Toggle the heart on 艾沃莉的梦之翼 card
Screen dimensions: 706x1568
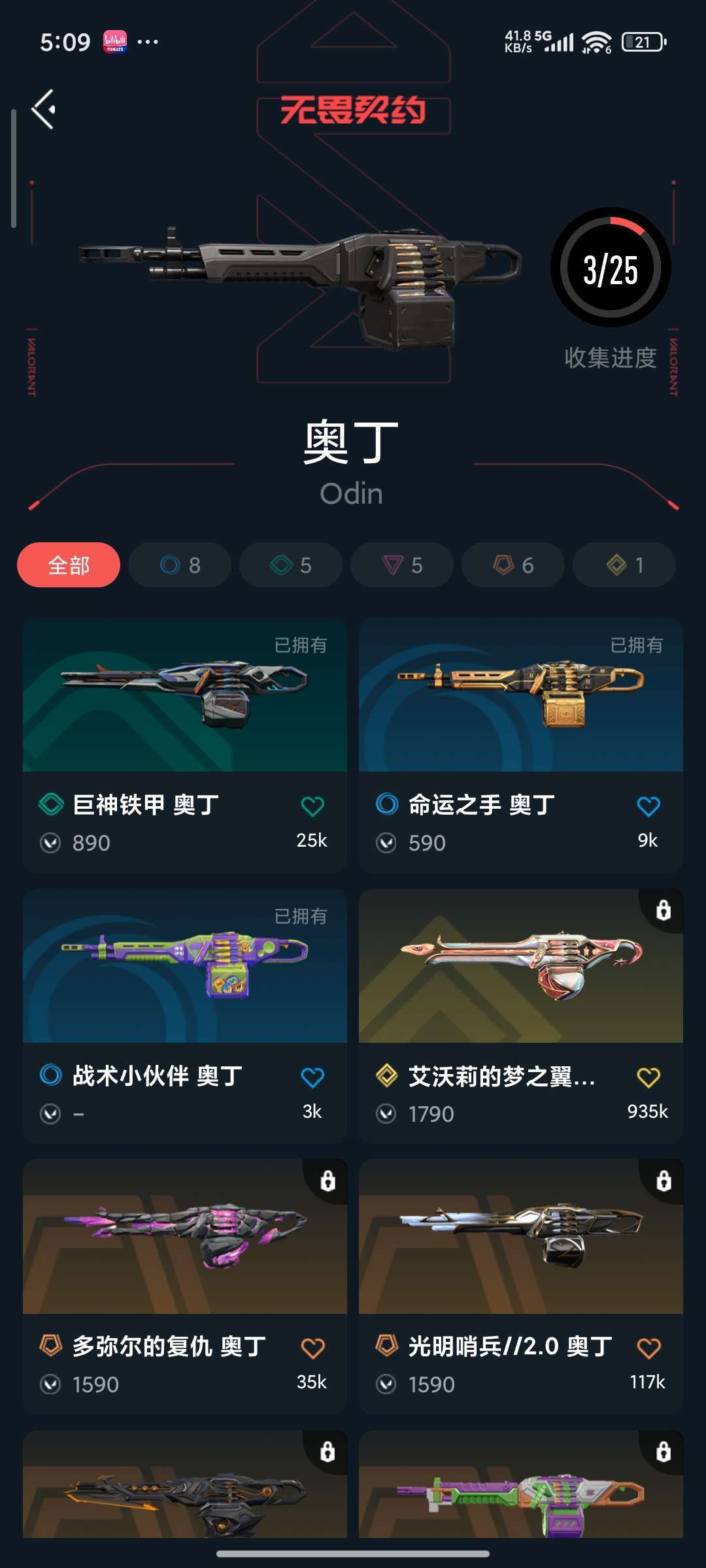(648, 1077)
